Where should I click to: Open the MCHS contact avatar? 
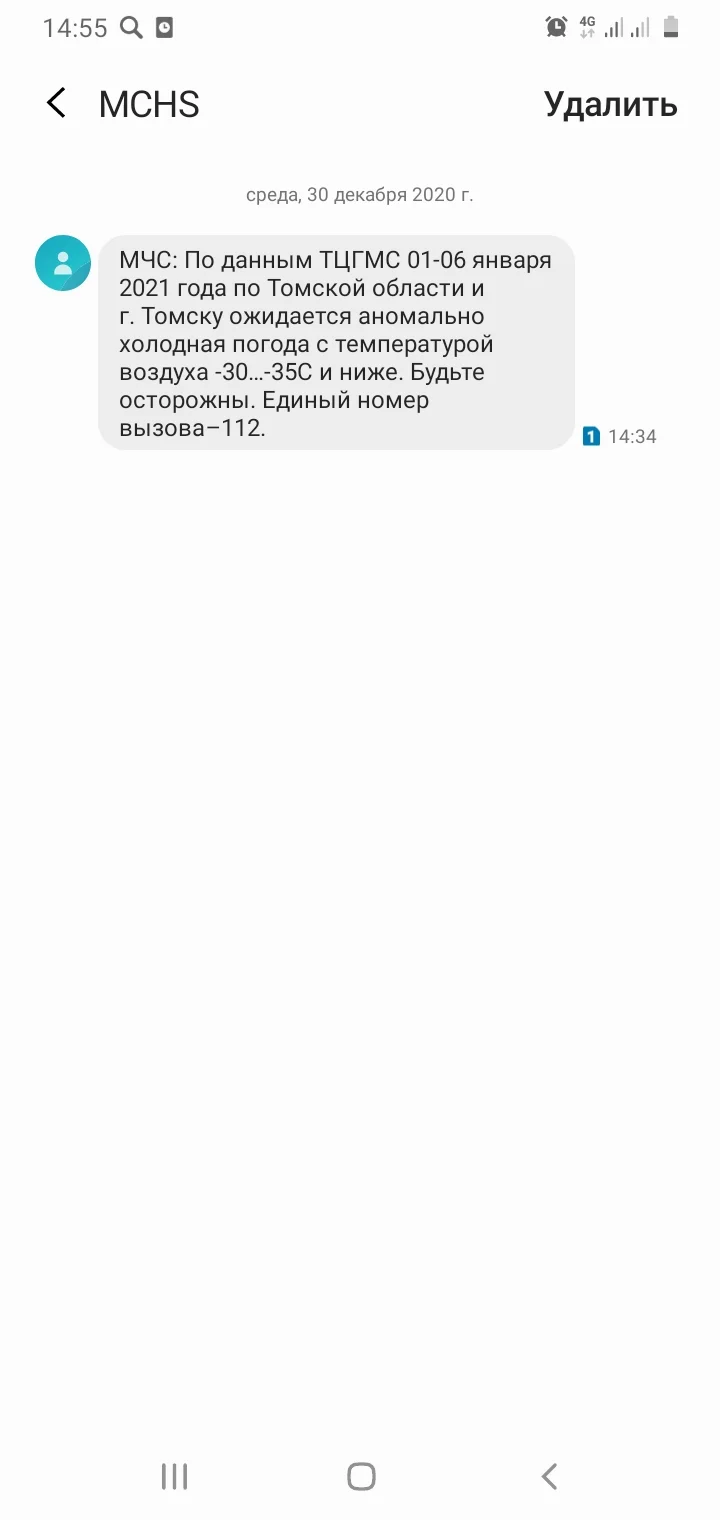tap(63, 262)
